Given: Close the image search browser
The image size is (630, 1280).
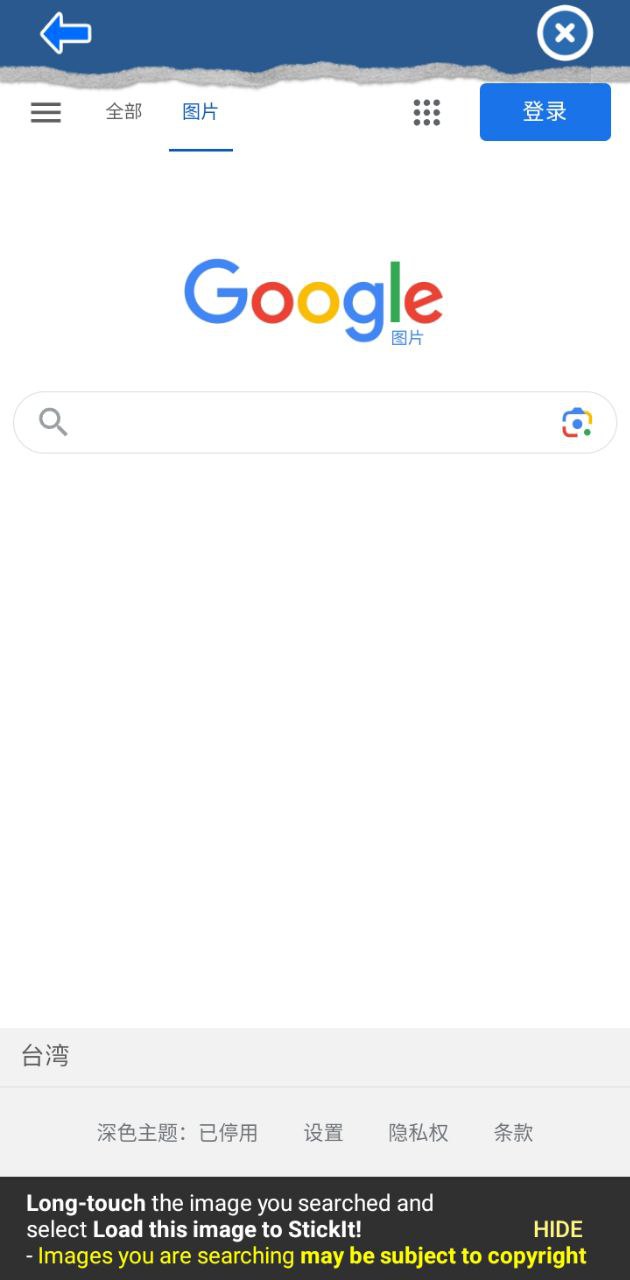Looking at the screenshot, I should (x=565, y=34).
